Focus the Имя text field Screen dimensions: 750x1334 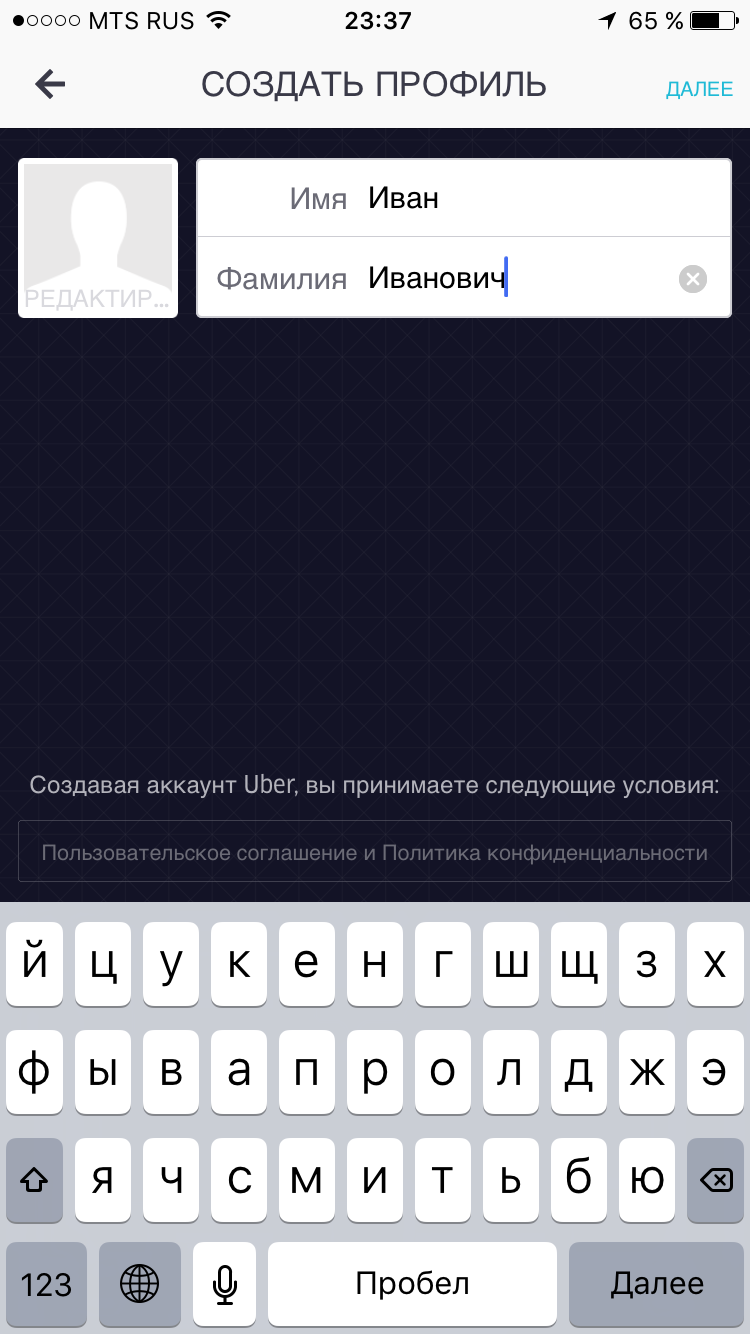(540, 198)
